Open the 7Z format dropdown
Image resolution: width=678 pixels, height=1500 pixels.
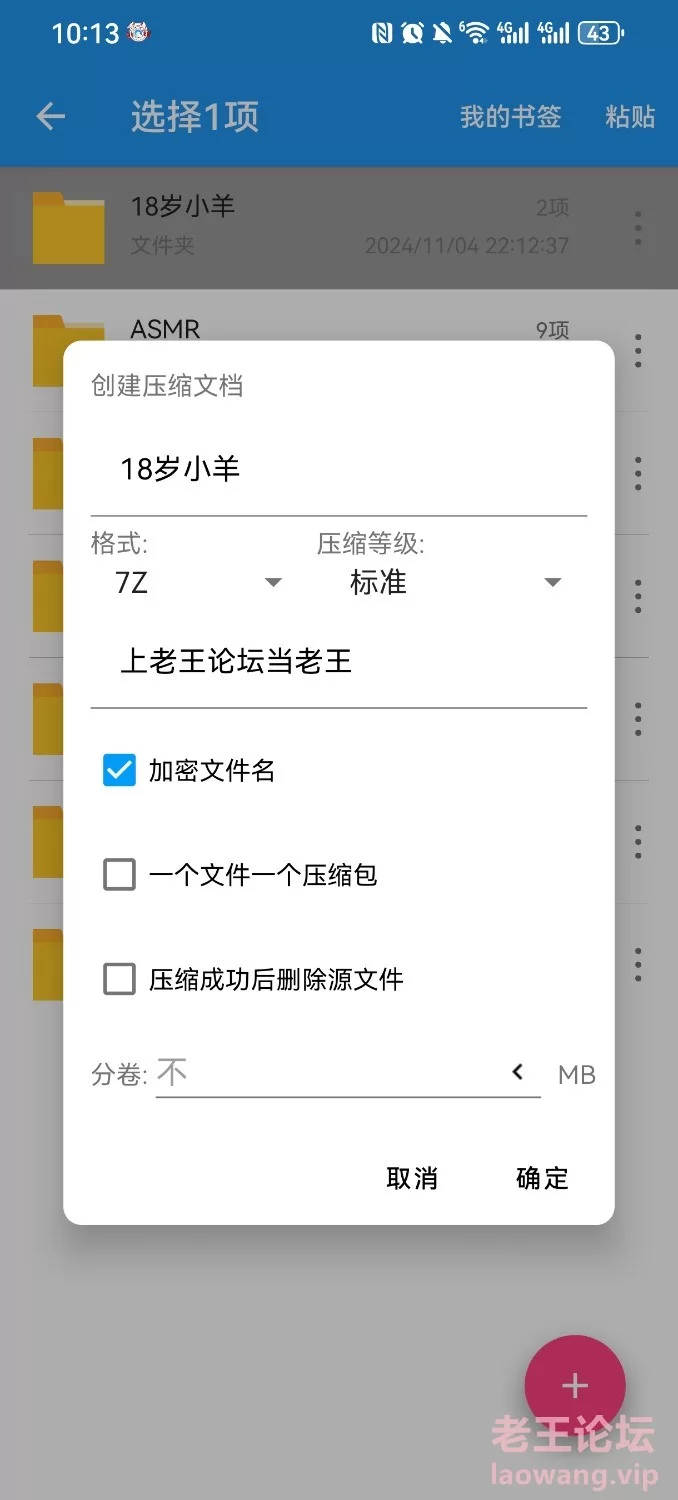tap(199, 582)
